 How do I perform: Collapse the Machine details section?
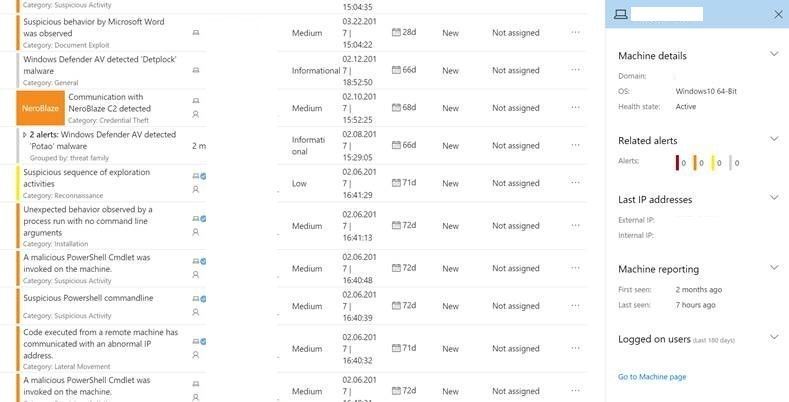coord(773,54)
